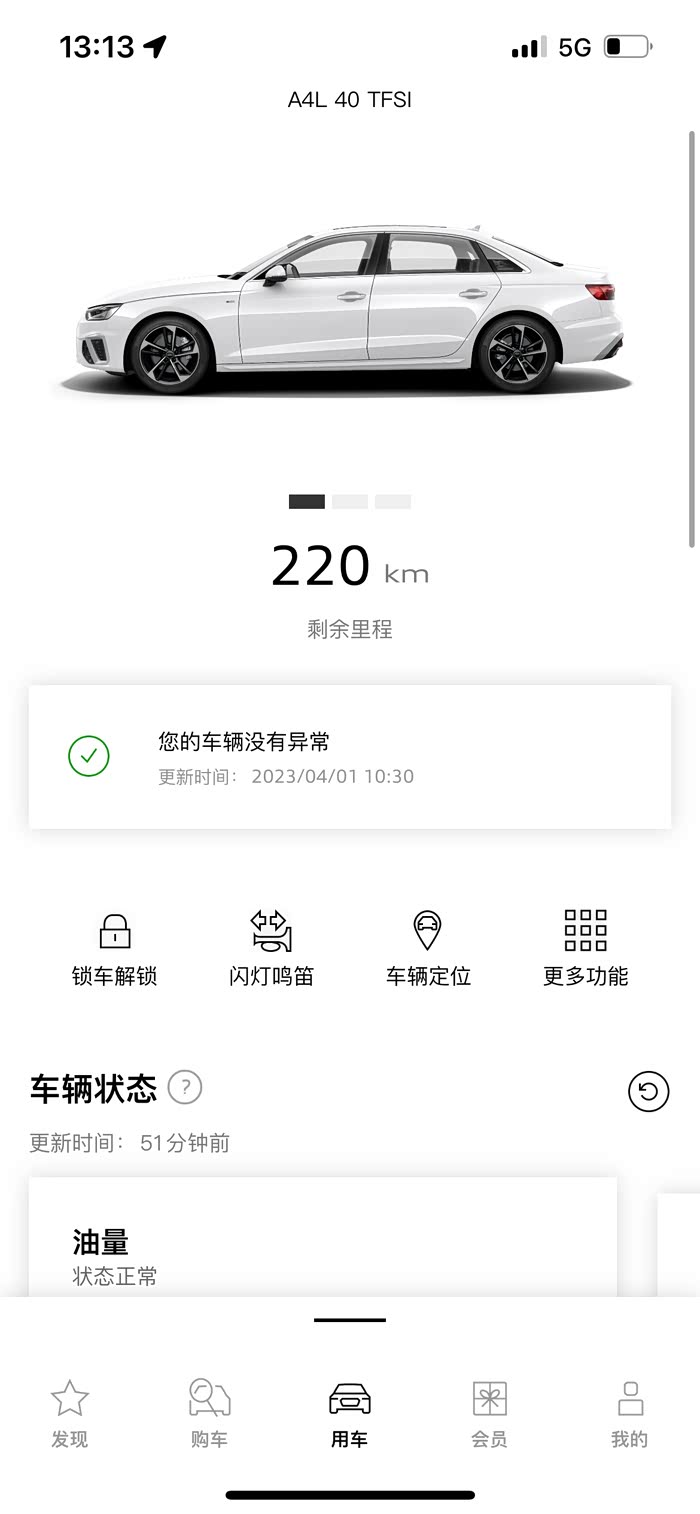Select the 用车 tab
This screenshot has width=700, height=1514.
pyautogui.click(x=350, y=1412)
